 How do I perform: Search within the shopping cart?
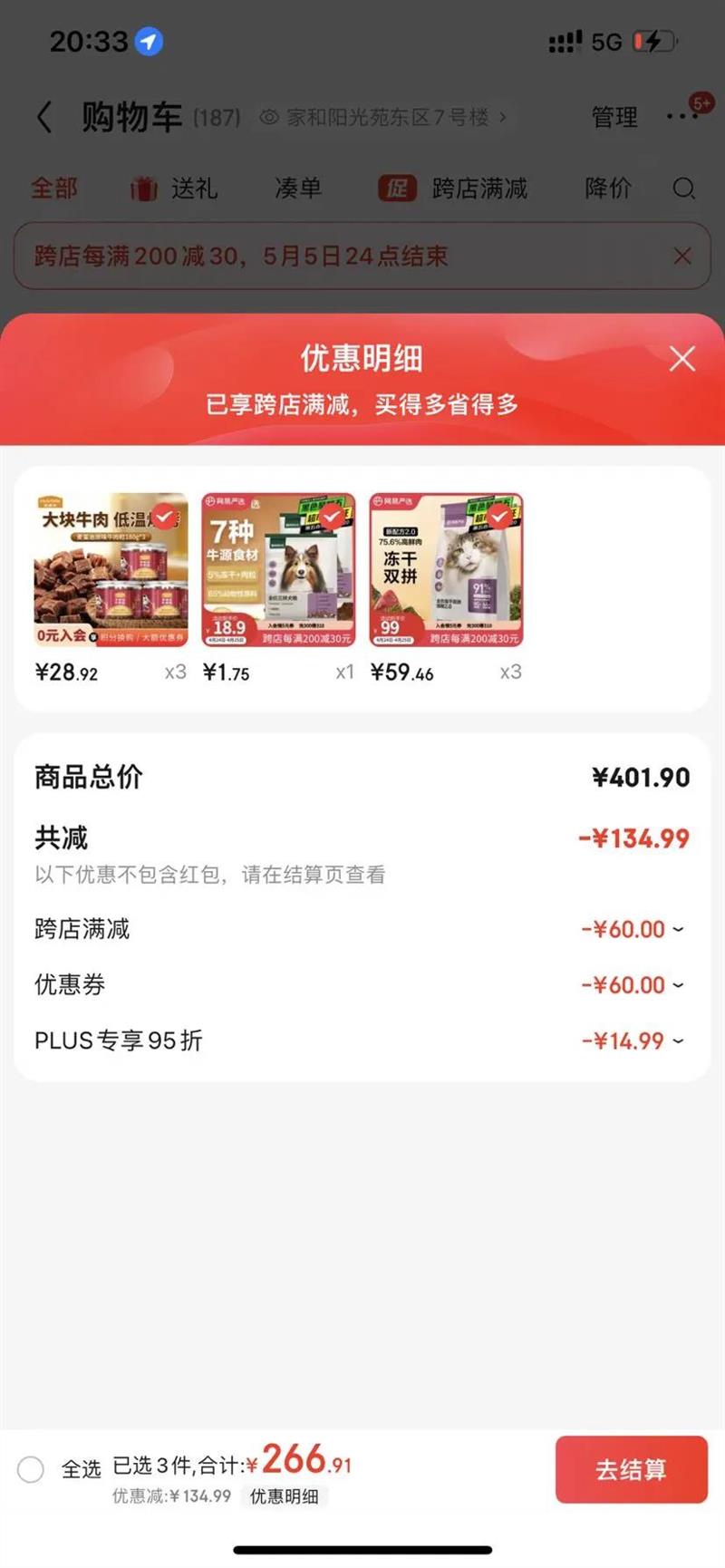tap(684, 189)
